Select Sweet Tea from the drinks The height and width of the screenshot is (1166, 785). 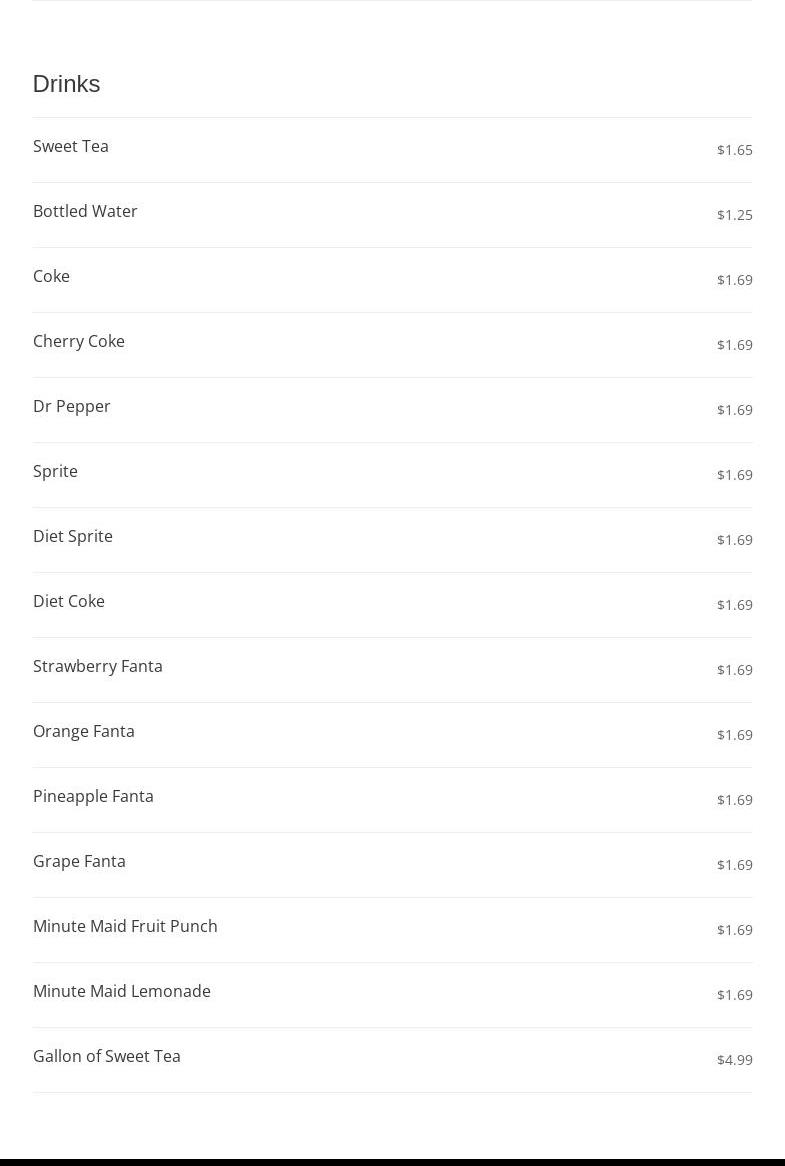click(71, 147)
